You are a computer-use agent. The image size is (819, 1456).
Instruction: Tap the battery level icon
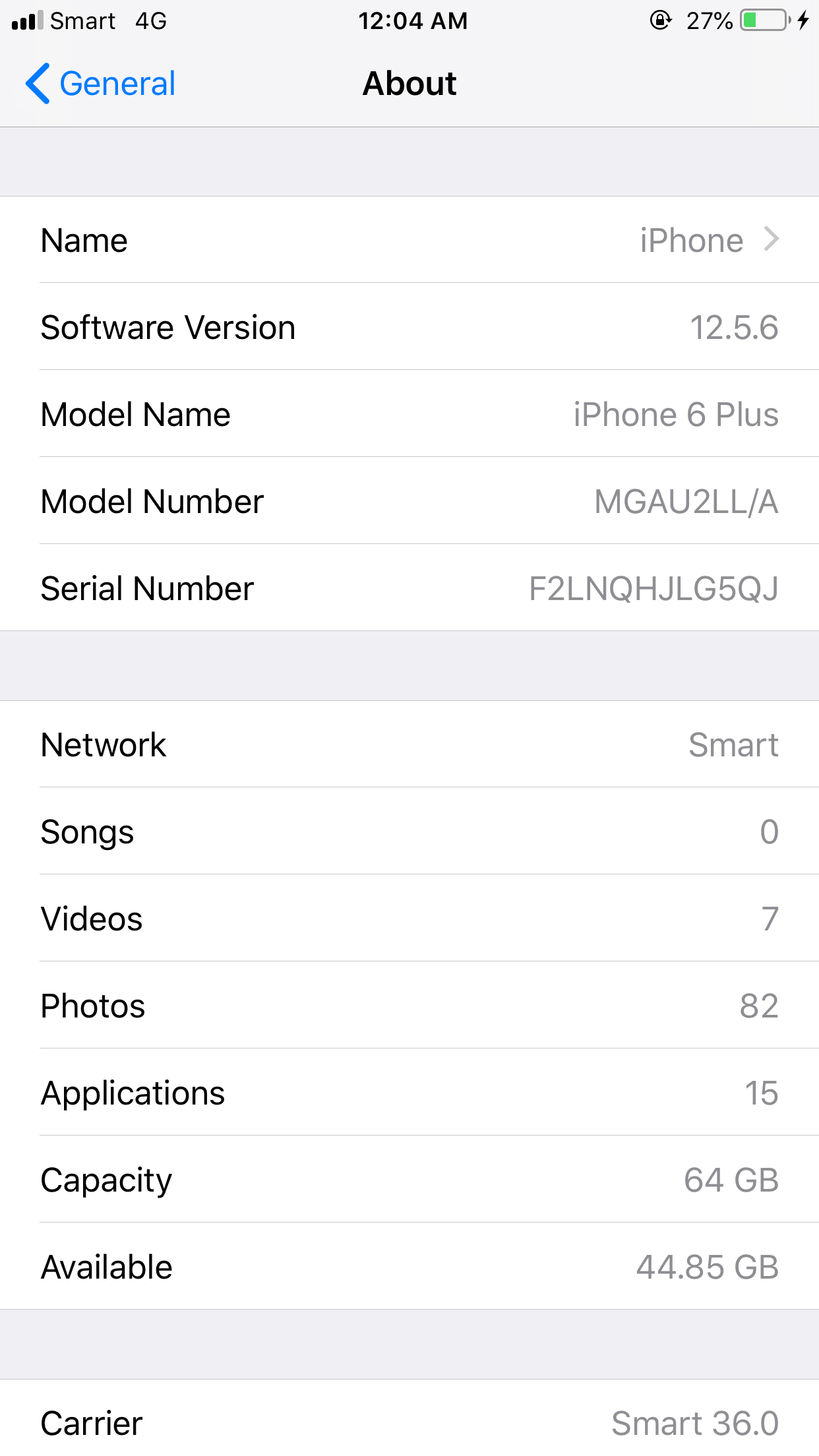[762, 20]
